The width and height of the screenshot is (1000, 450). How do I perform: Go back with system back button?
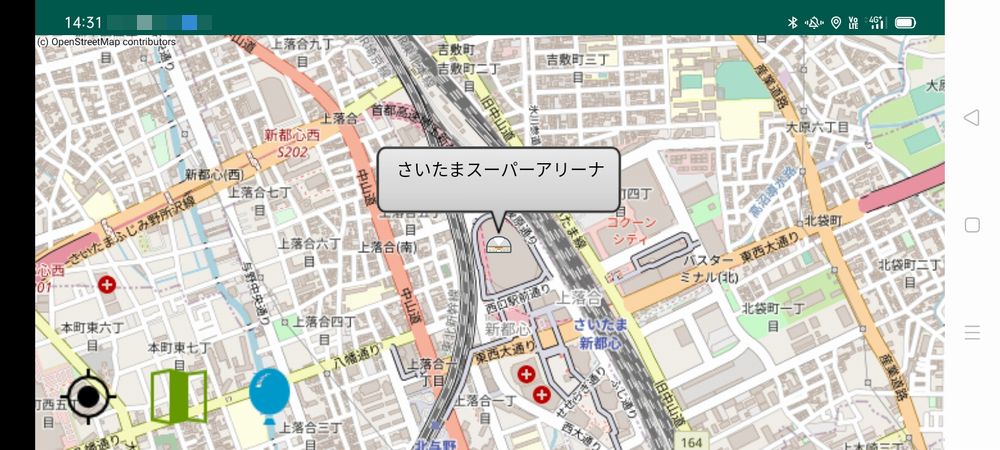pyautogui.click(x=971, y=117)
